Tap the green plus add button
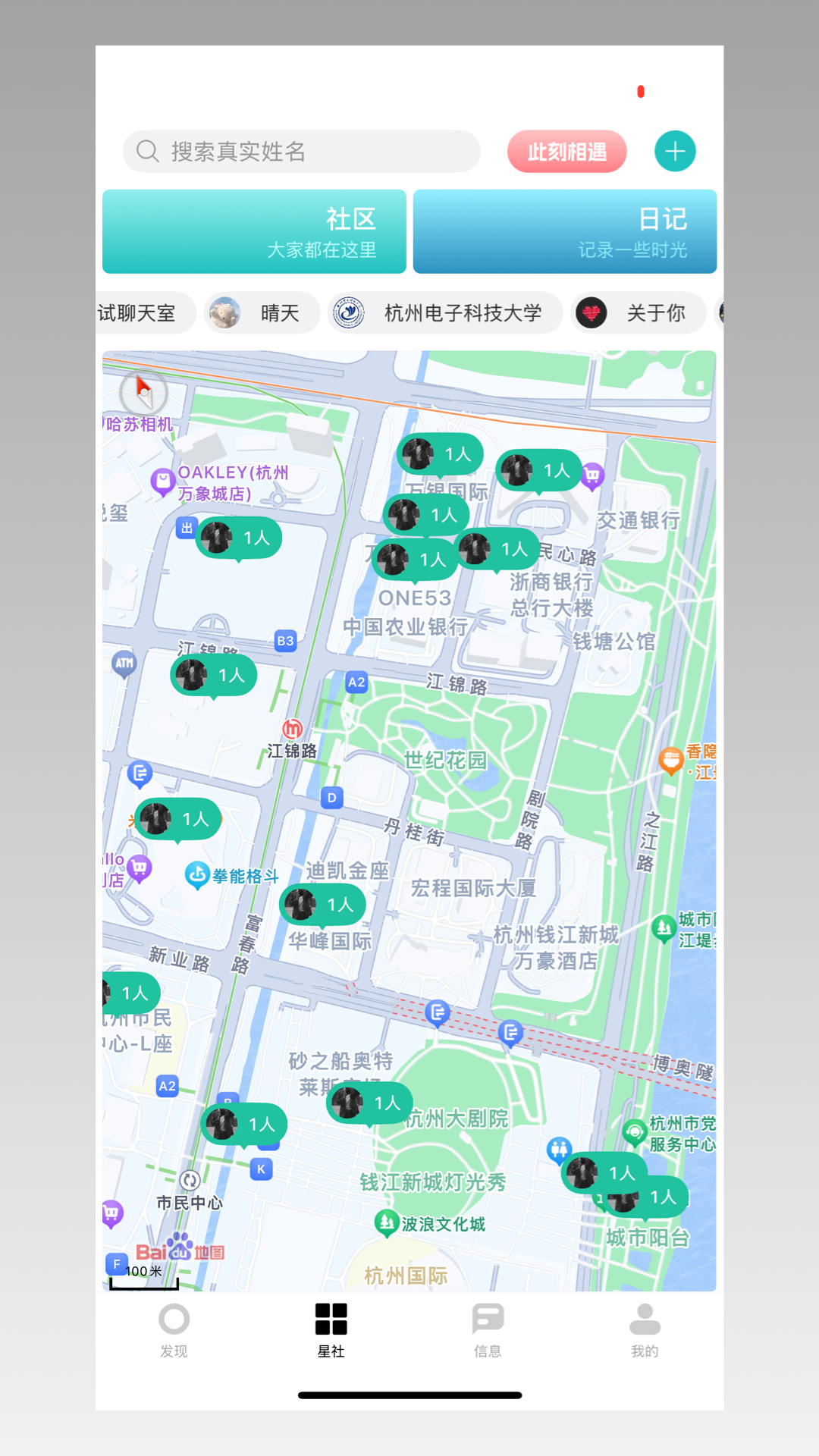This screenshot has height=1456, width=819. pos(675,152)
